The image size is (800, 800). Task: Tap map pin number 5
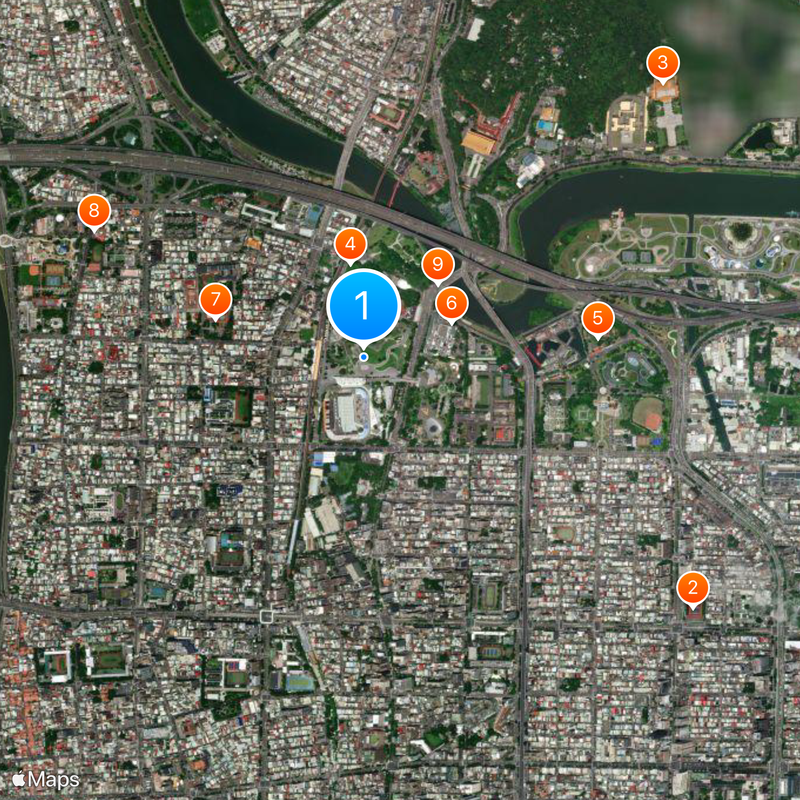coord(598,319)
